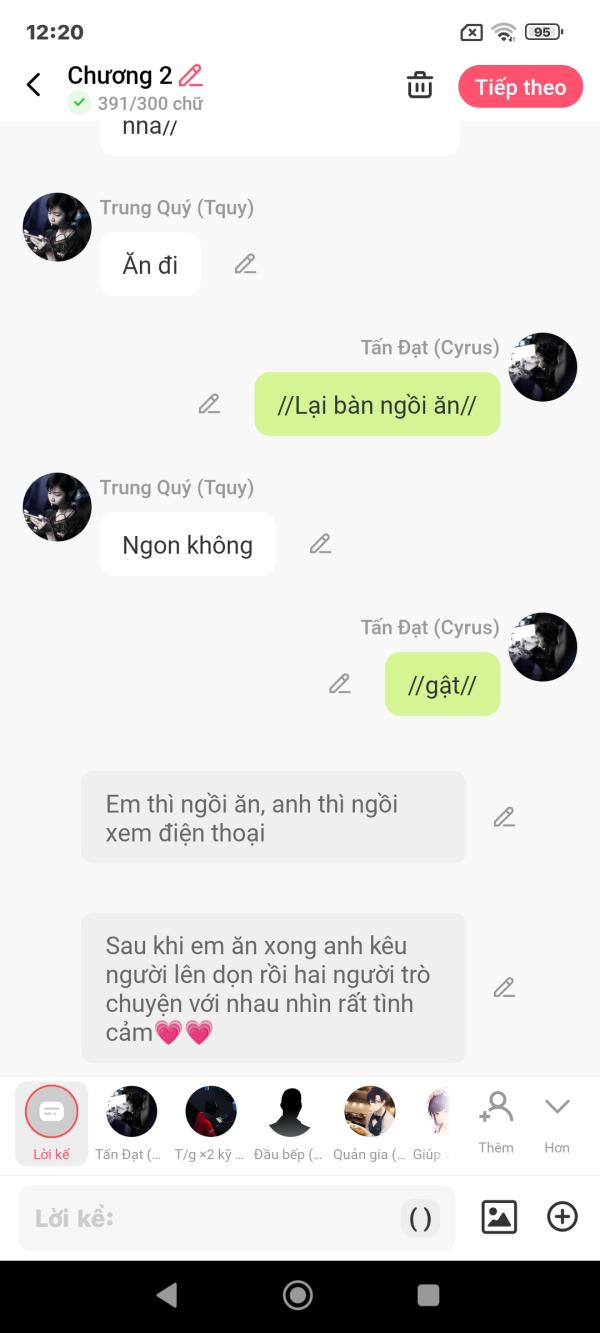Edit the "//gật//" message

340,684
